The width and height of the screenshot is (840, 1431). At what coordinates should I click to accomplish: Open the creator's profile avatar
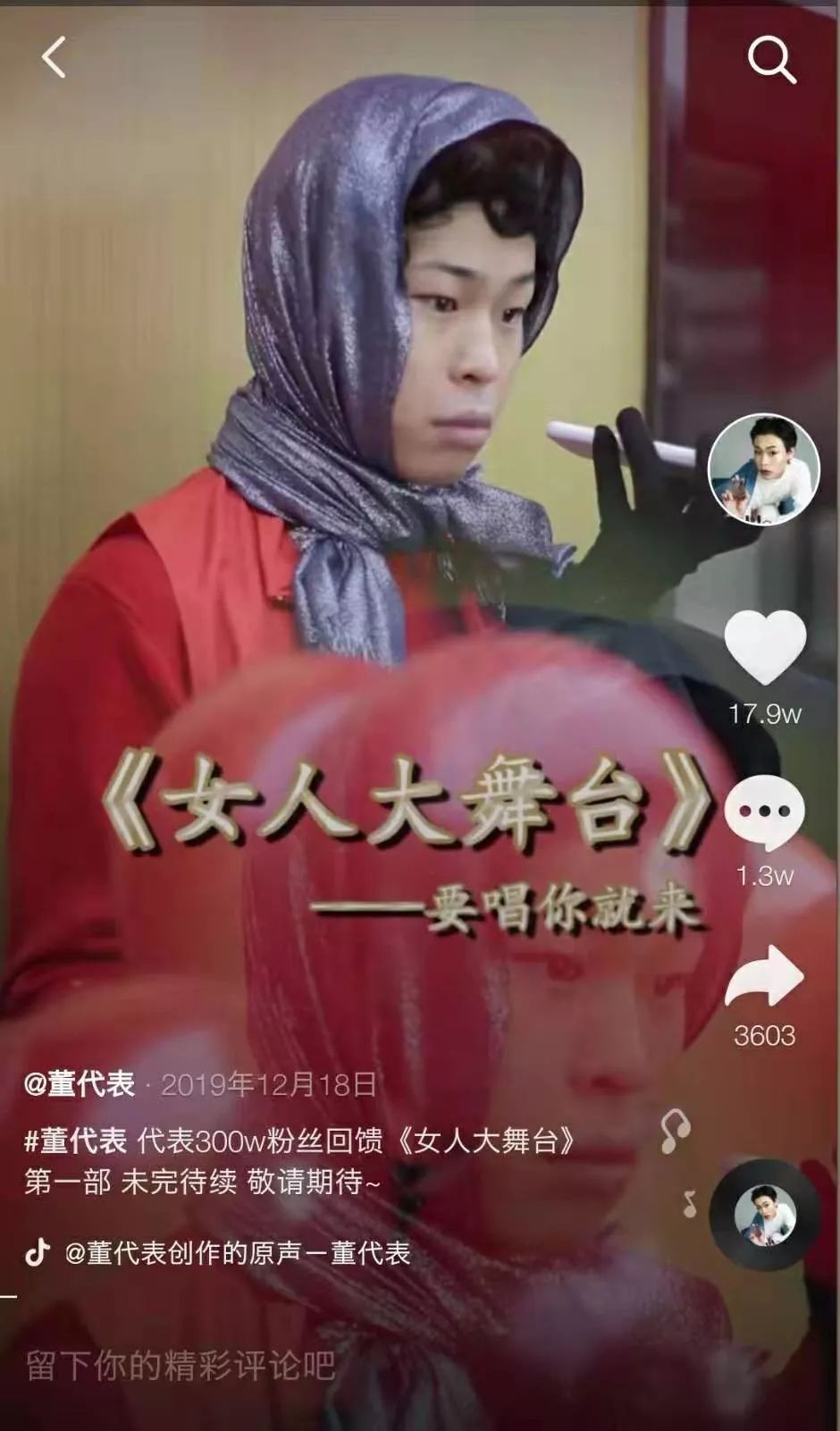click(x=764, y=470)
